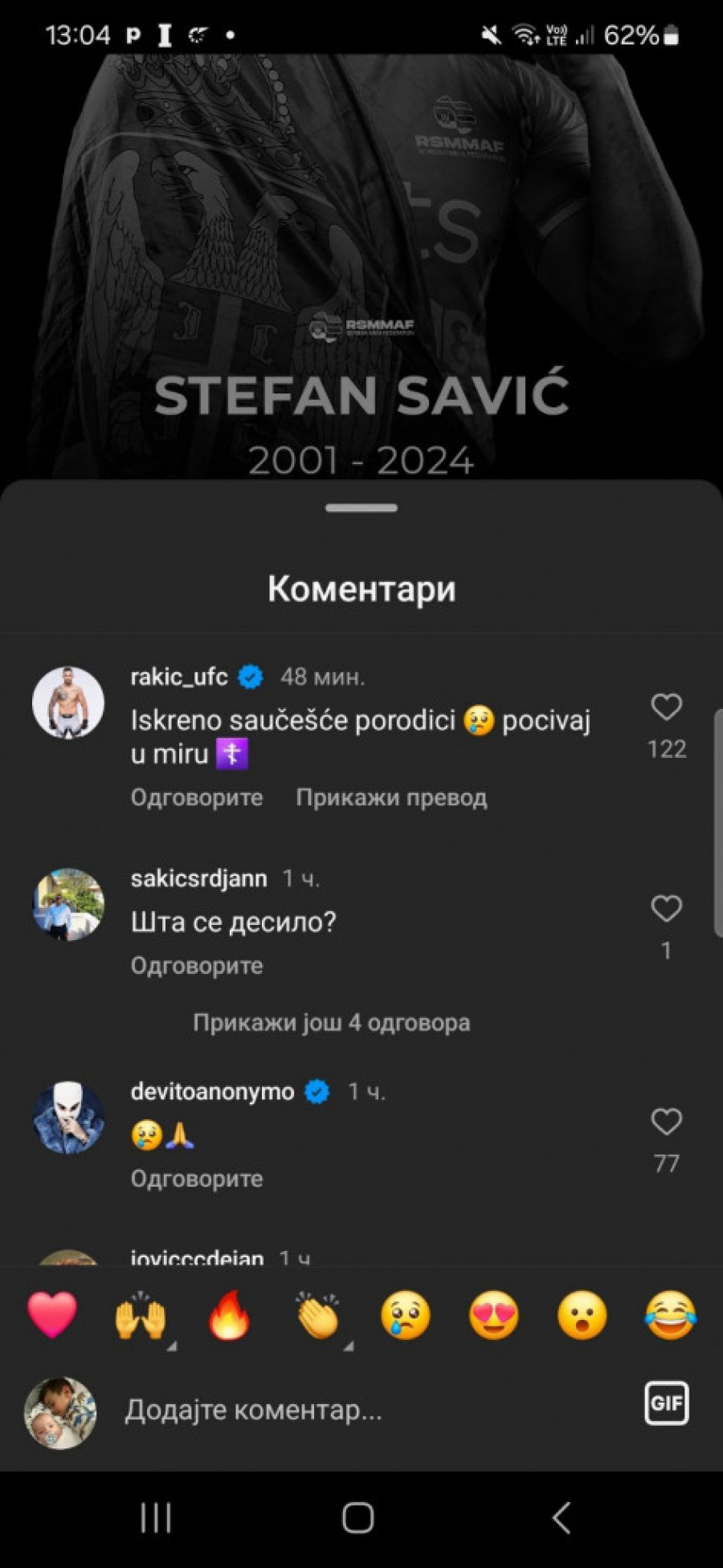Open devitoanonymo's profile via username
Image resolution: width=723 pixels, height=1568 pixels.
pos(212,1092)
